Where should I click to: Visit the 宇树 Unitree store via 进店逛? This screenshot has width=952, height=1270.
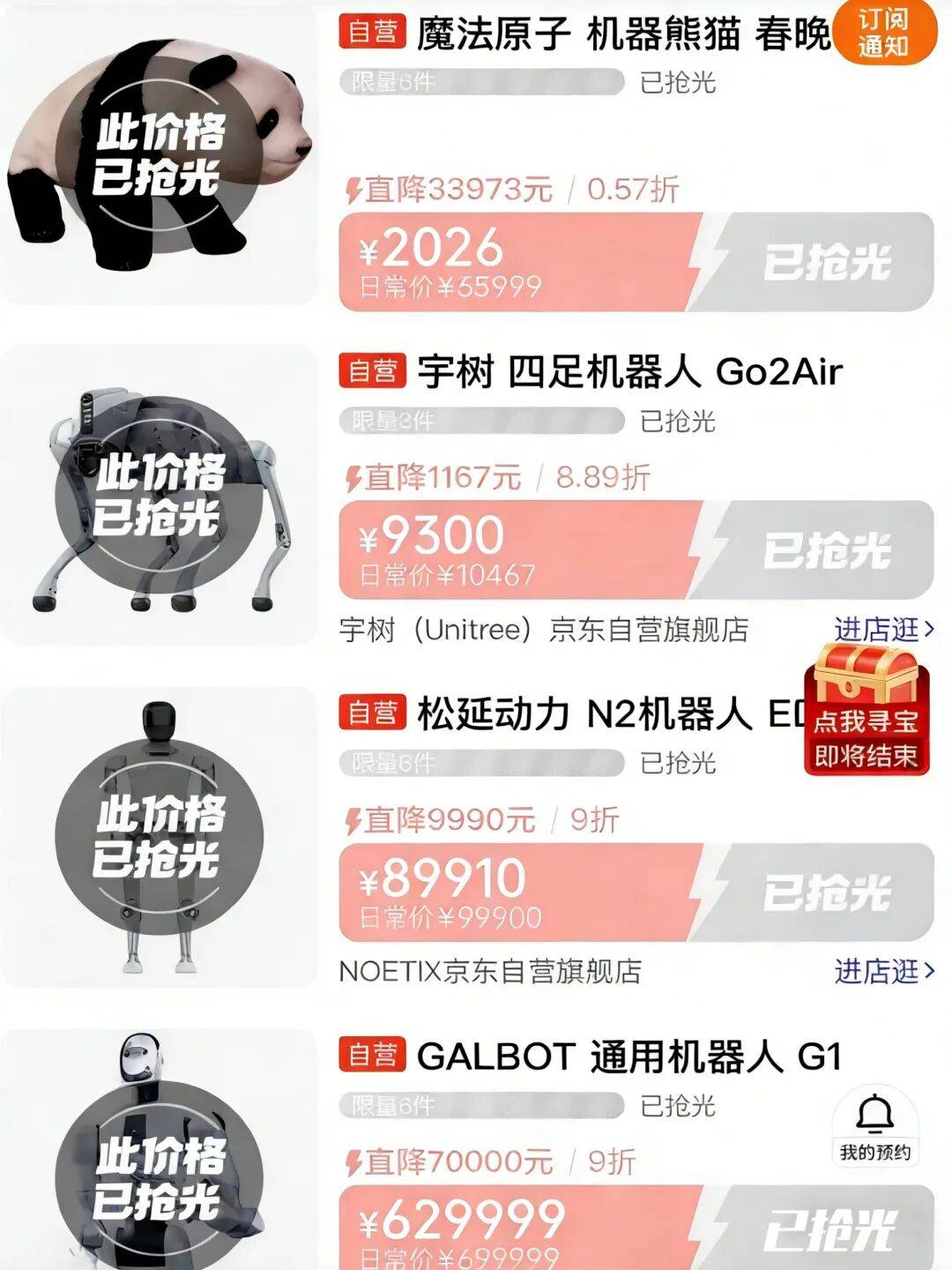click(883, 630)
